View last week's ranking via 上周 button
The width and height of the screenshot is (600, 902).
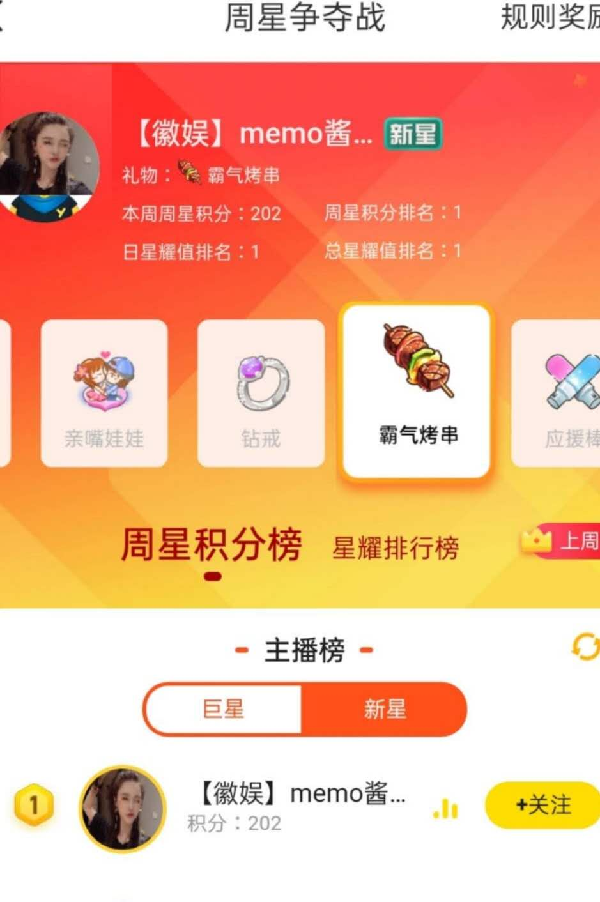(x=562, y=541)
